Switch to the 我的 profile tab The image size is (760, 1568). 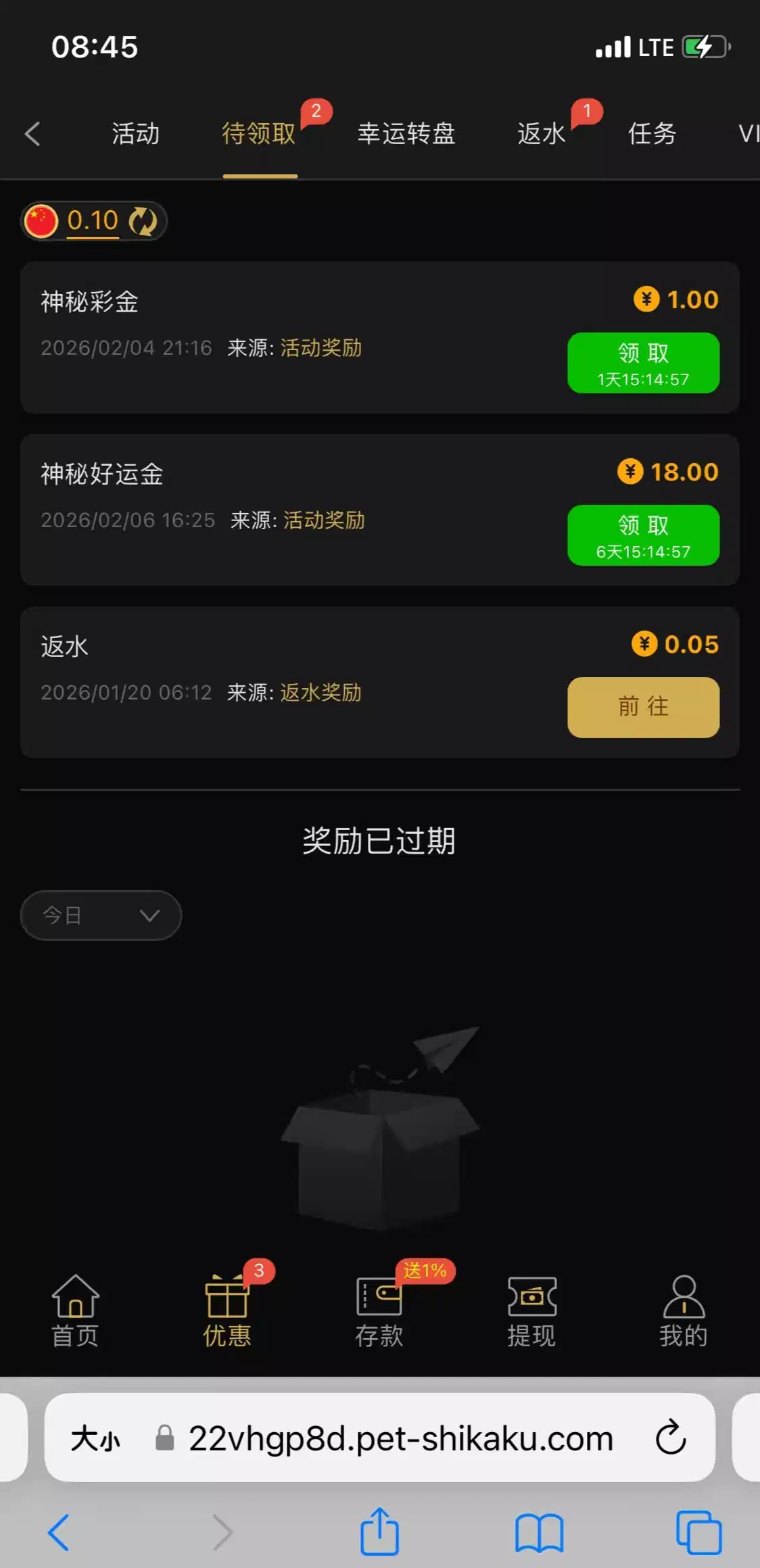point(684,1311)
